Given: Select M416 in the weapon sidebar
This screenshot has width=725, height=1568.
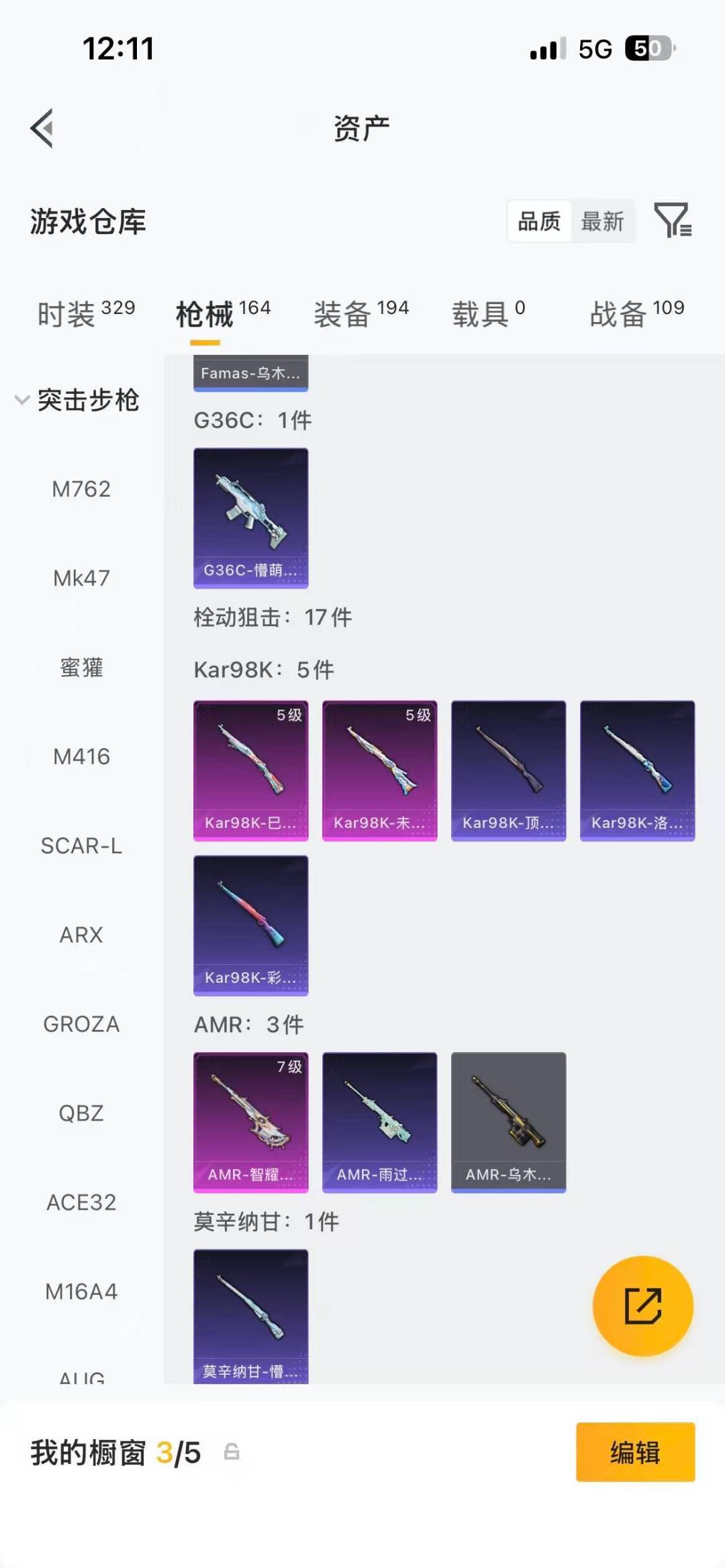Looking at the screenshot, I should click(81, 757).
